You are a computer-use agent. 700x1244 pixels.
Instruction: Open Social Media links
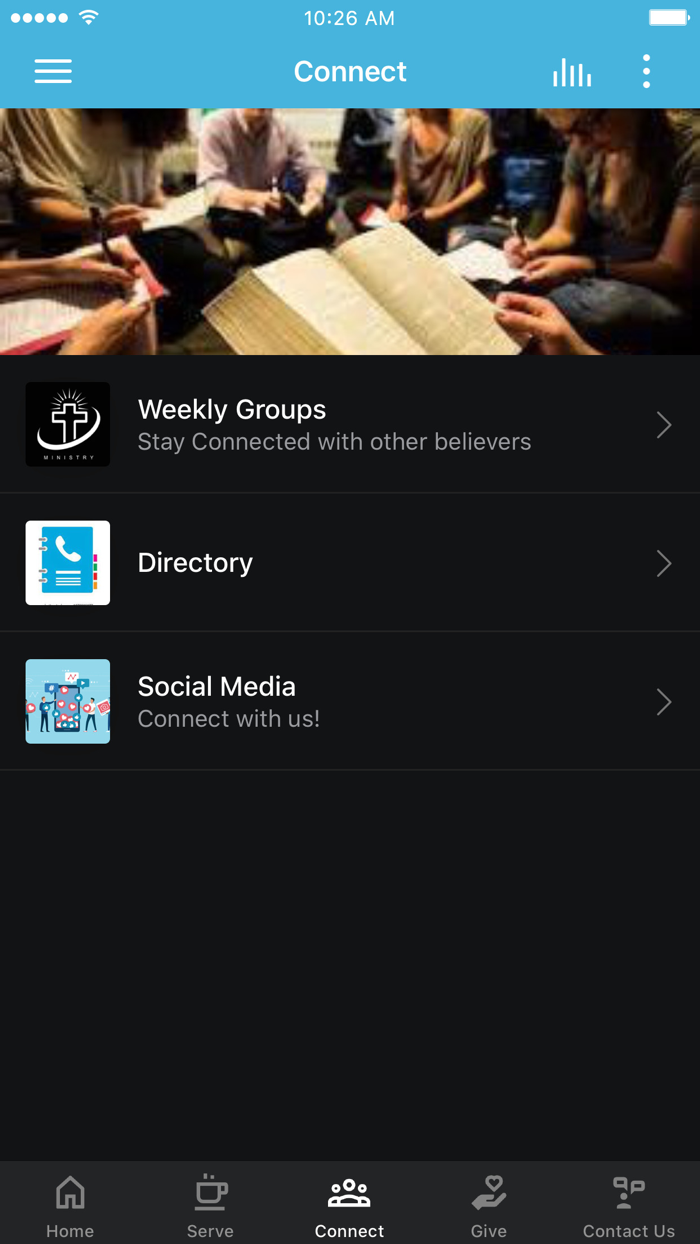350,701
